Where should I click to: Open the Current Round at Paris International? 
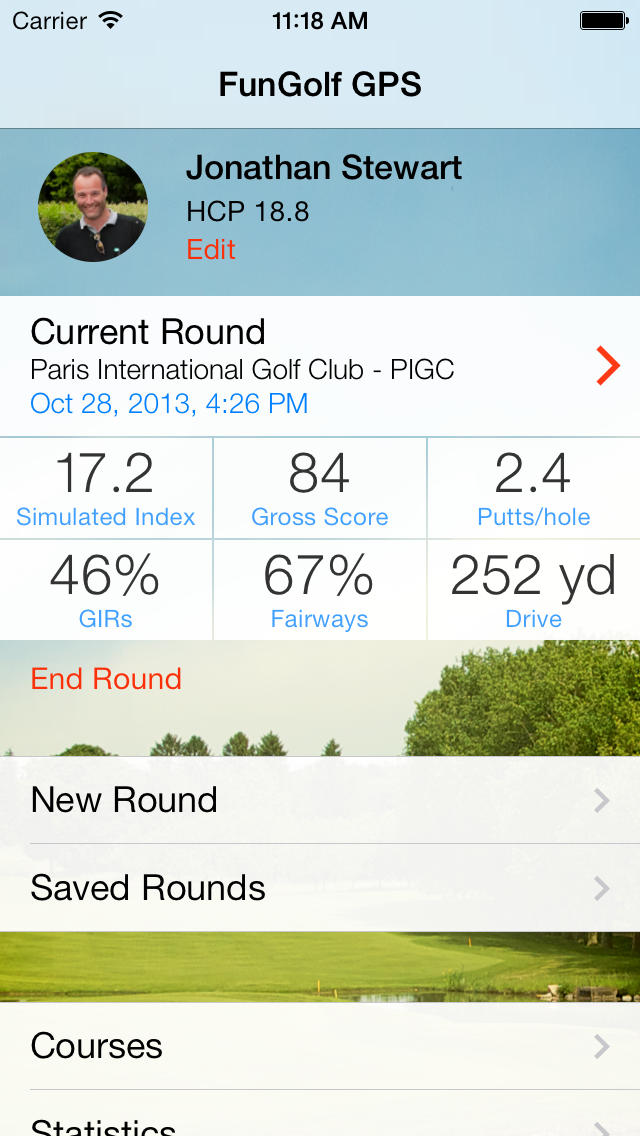320,367
